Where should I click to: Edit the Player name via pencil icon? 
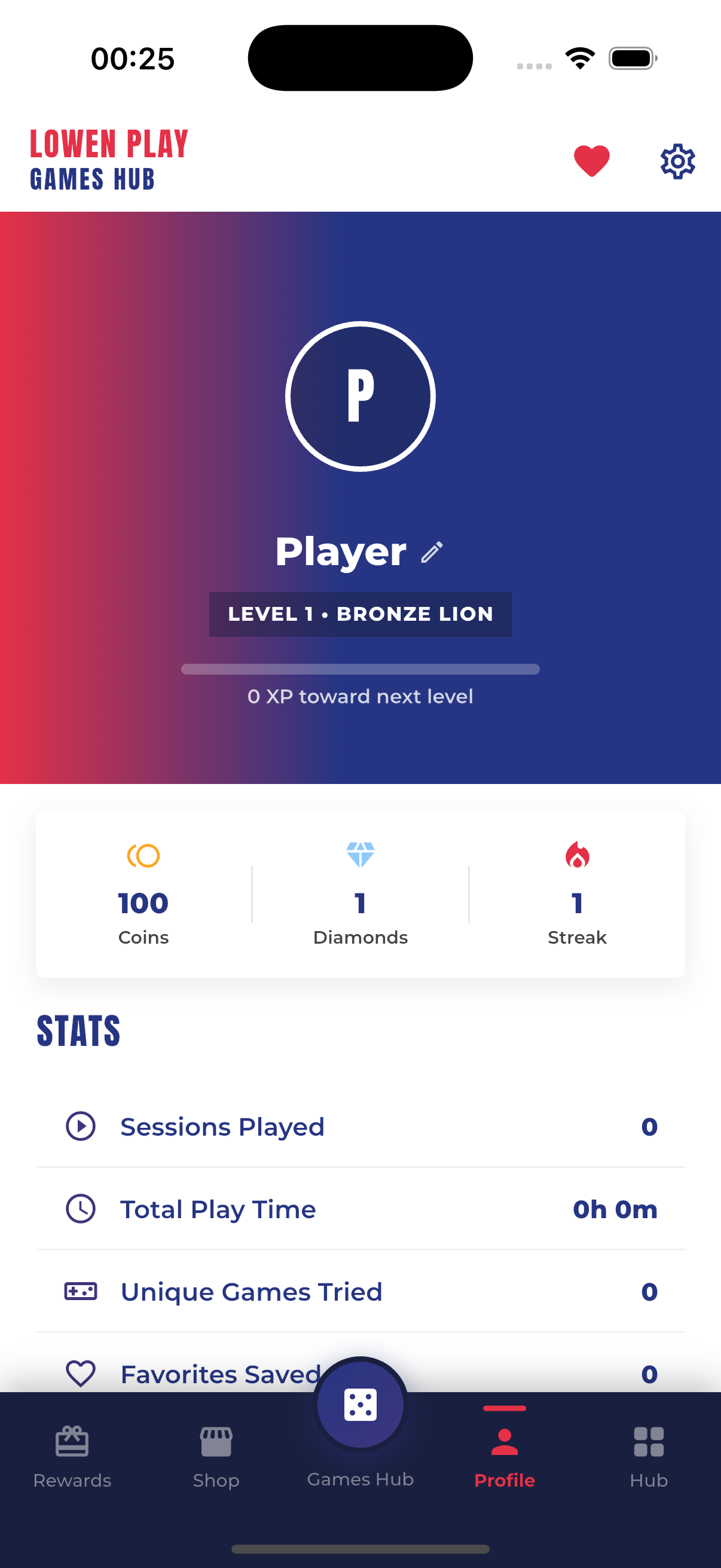pyautogui.click(x=432, y=551)
